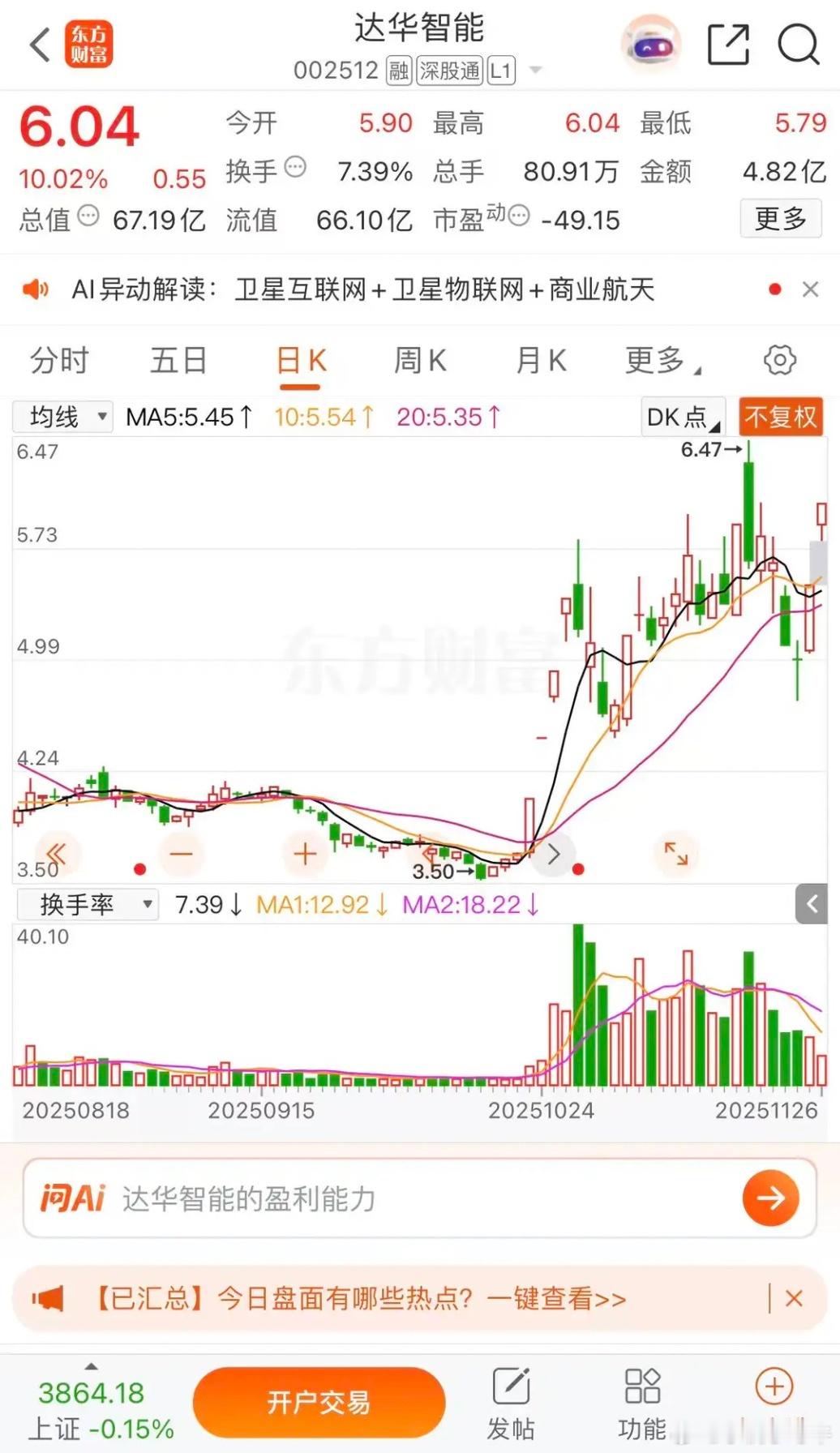The width and height of the screenshot is (840, 1453).
Task: Switch to the 分时 tab
Action: click(x=57, y=360)
